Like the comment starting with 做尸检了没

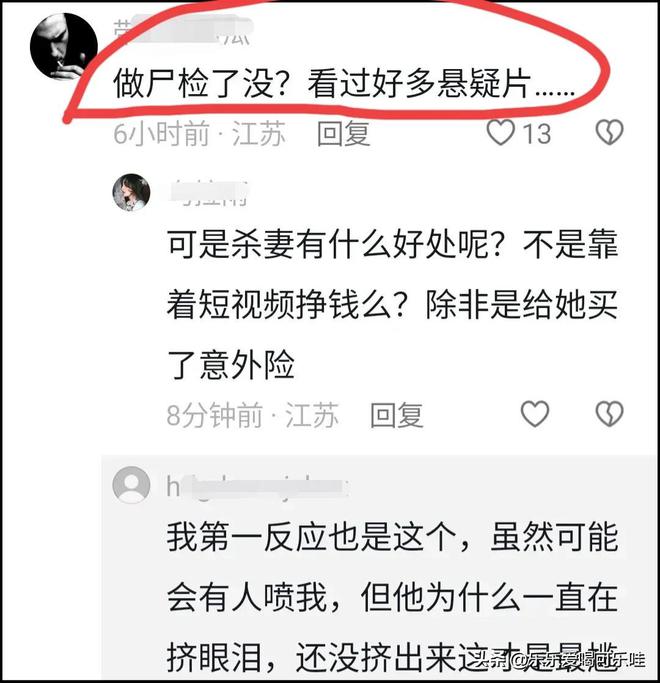(x=501, y=133)
